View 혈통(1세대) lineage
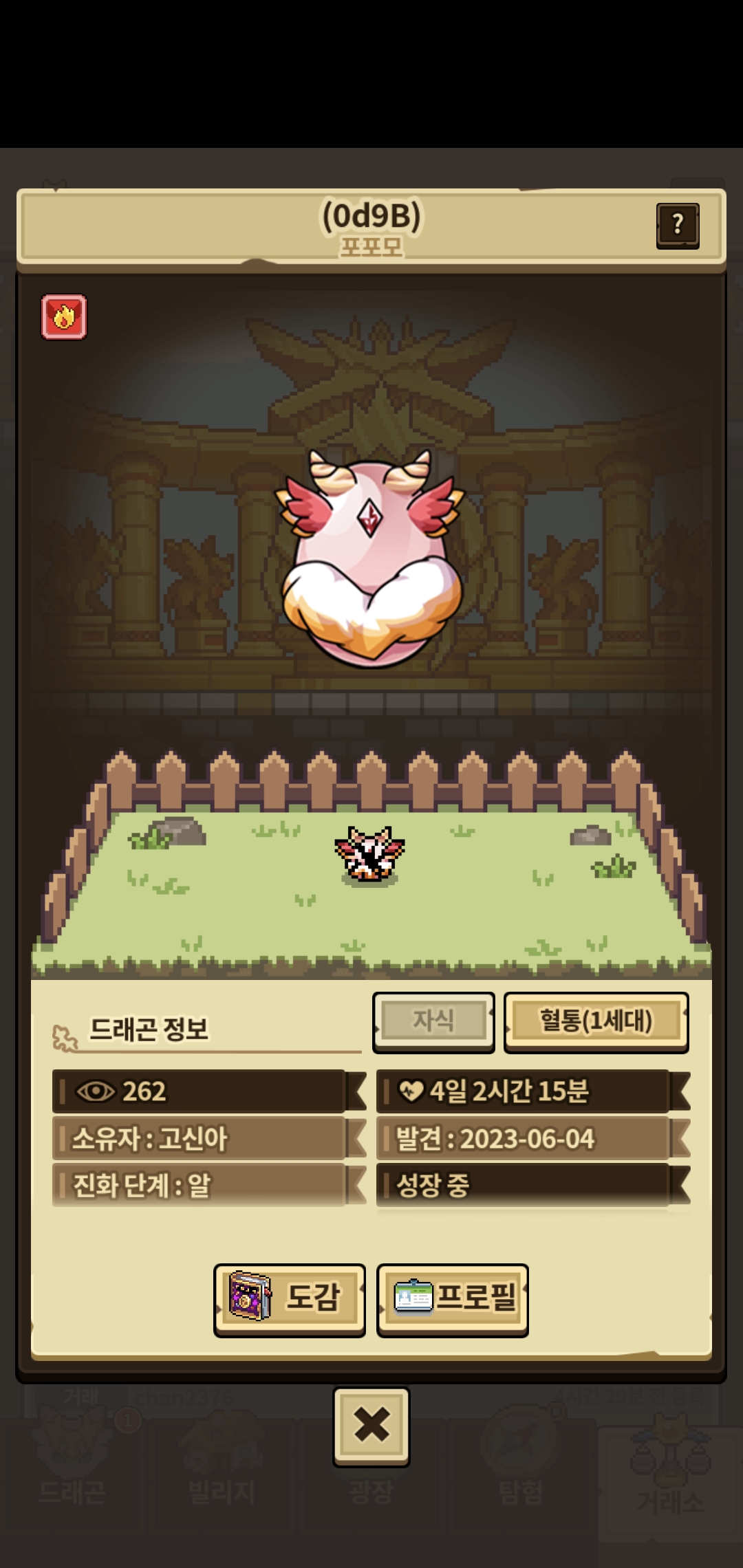This screenshot has width=743, height=1568. (596, 1022)
